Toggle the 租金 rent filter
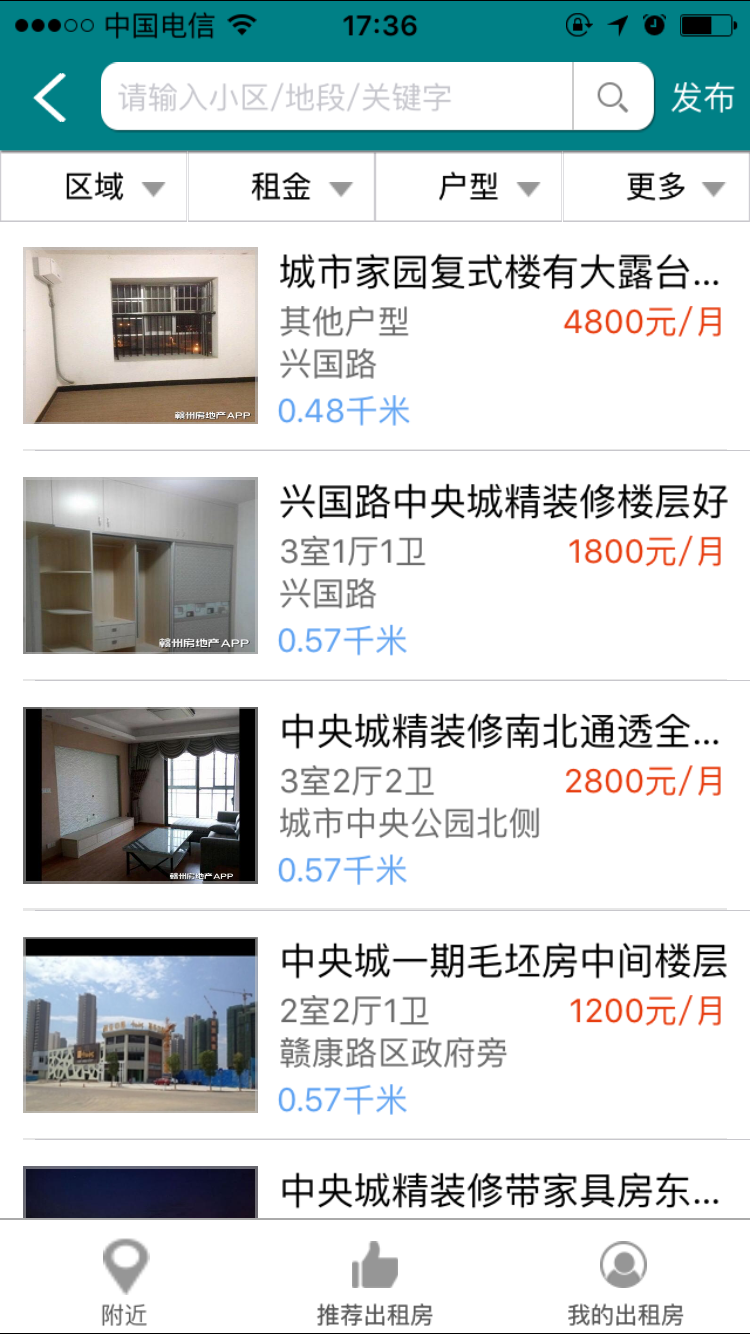Screen dimensions: 750x1334 (x=280, y=187)
